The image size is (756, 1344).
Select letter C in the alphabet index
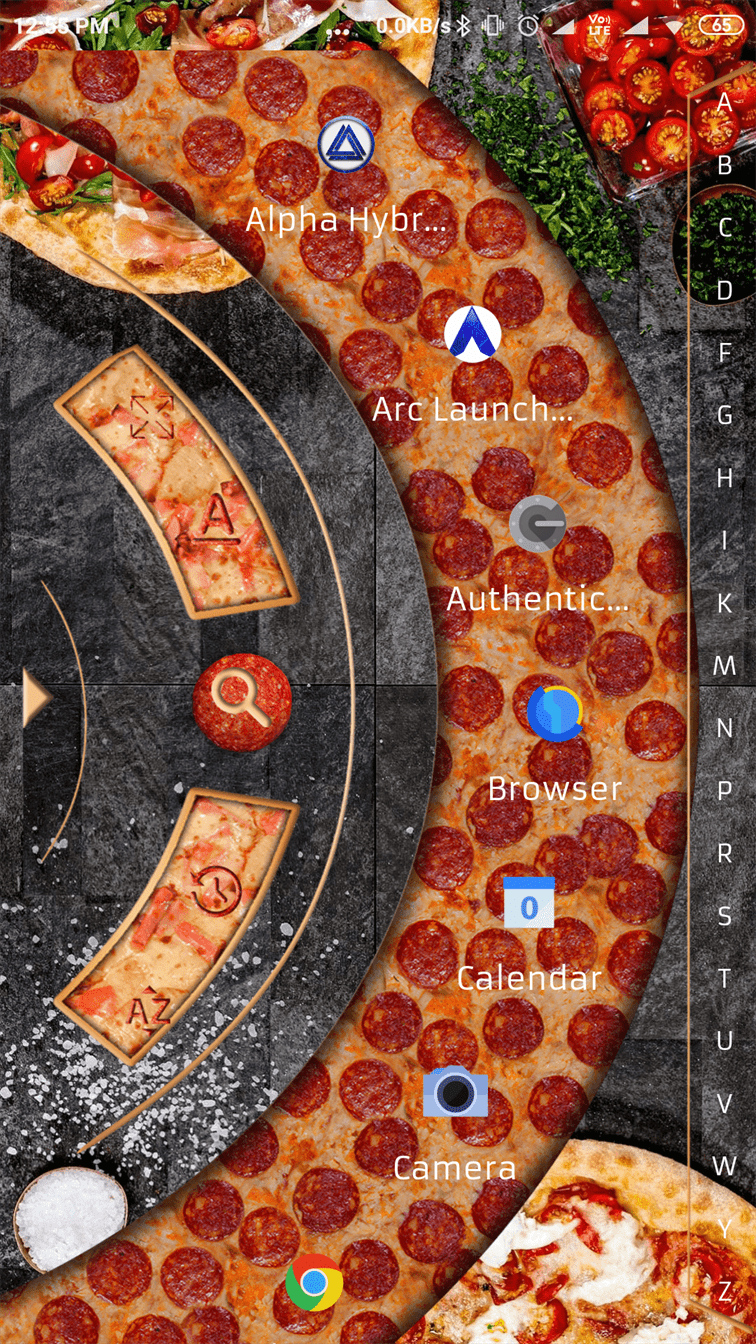point(725,228)
